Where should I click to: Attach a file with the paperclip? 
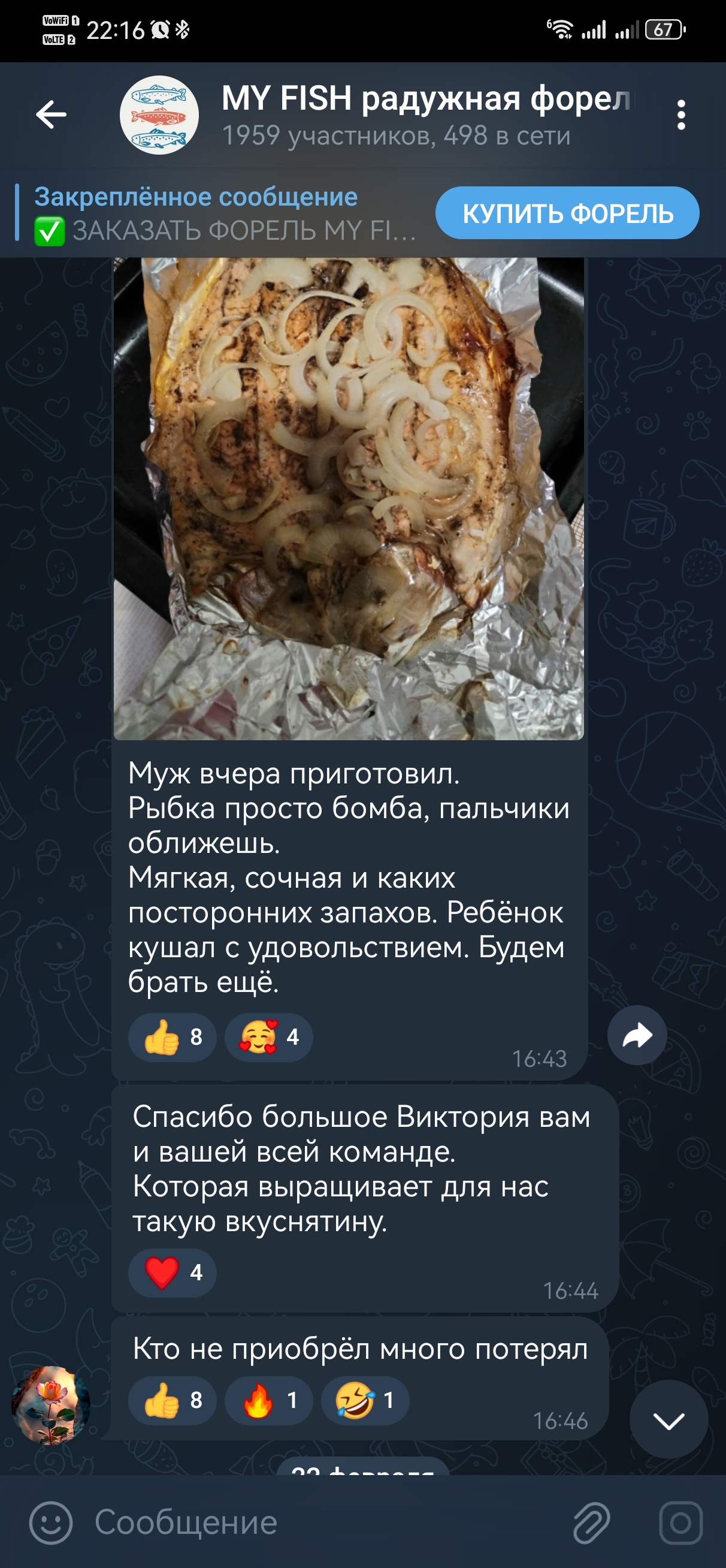pos(591,1522)
